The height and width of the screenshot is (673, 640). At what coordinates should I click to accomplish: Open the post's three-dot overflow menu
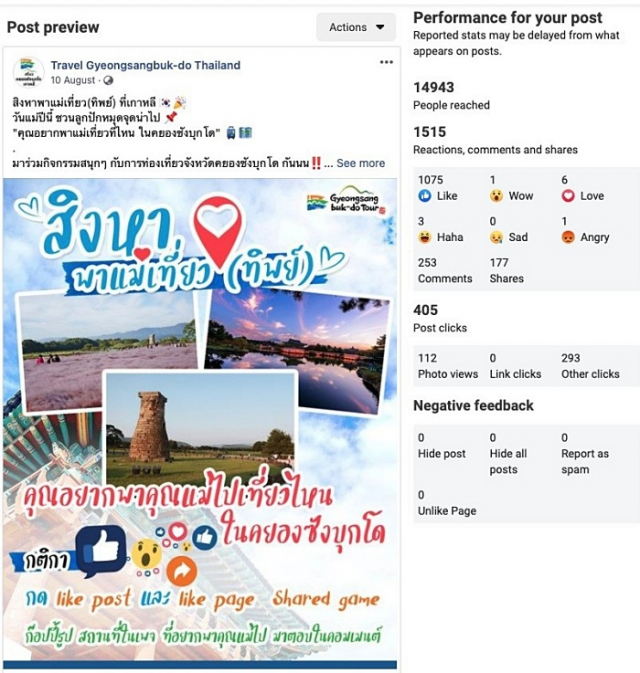pyautogui.click(x=386, y=62)
